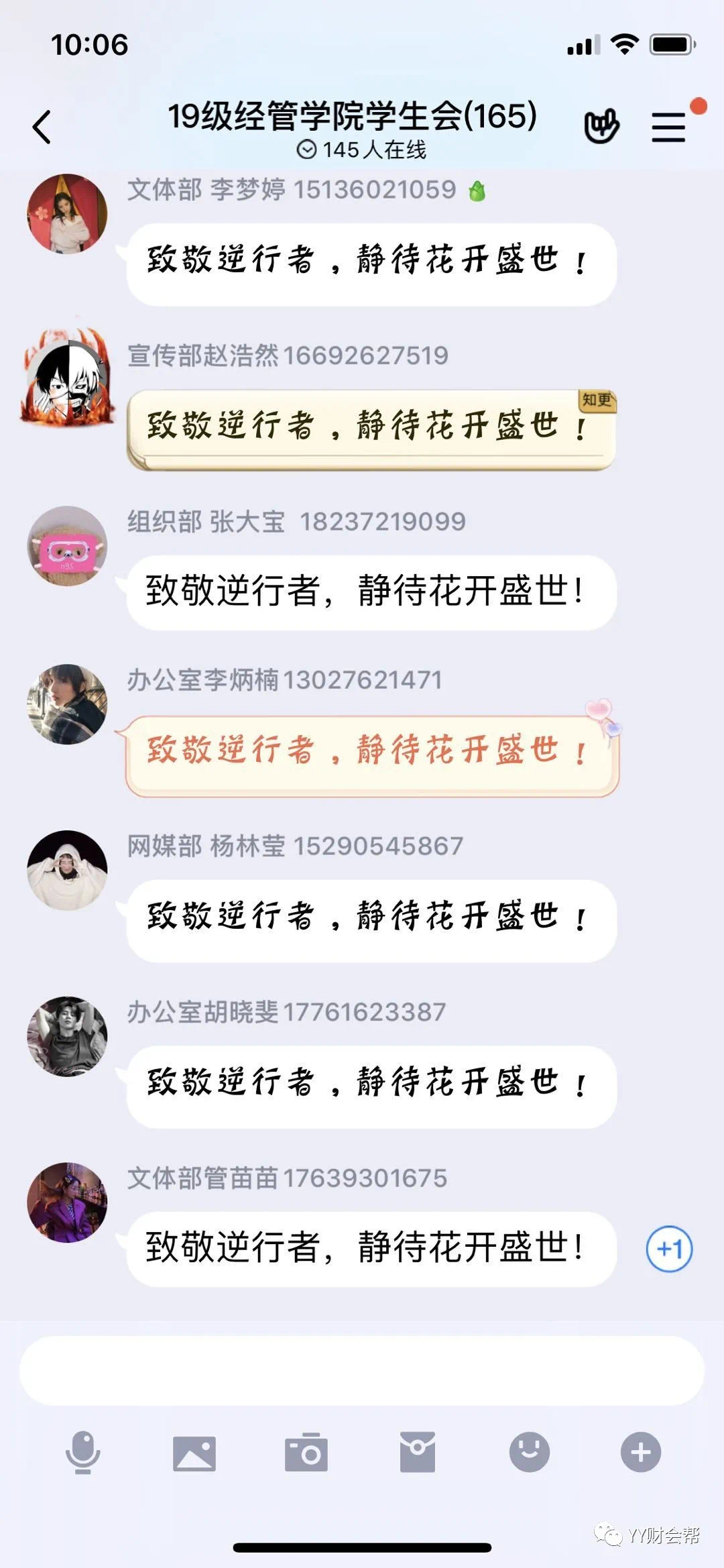View 杨林莹's profile avatar
This screenshot has width=724, height=1568.
click(67, 871)
